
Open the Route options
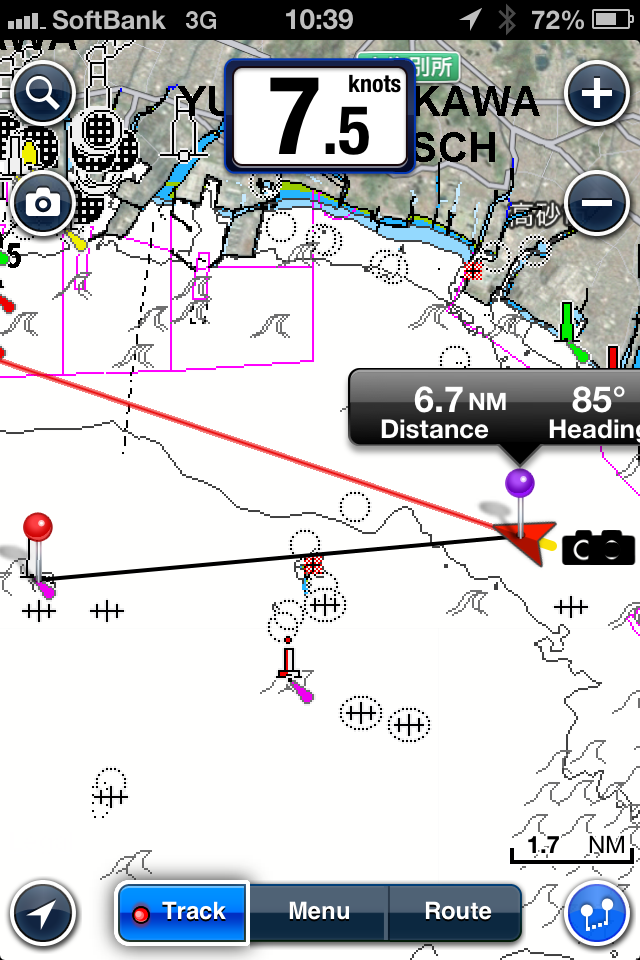[457, 912]
